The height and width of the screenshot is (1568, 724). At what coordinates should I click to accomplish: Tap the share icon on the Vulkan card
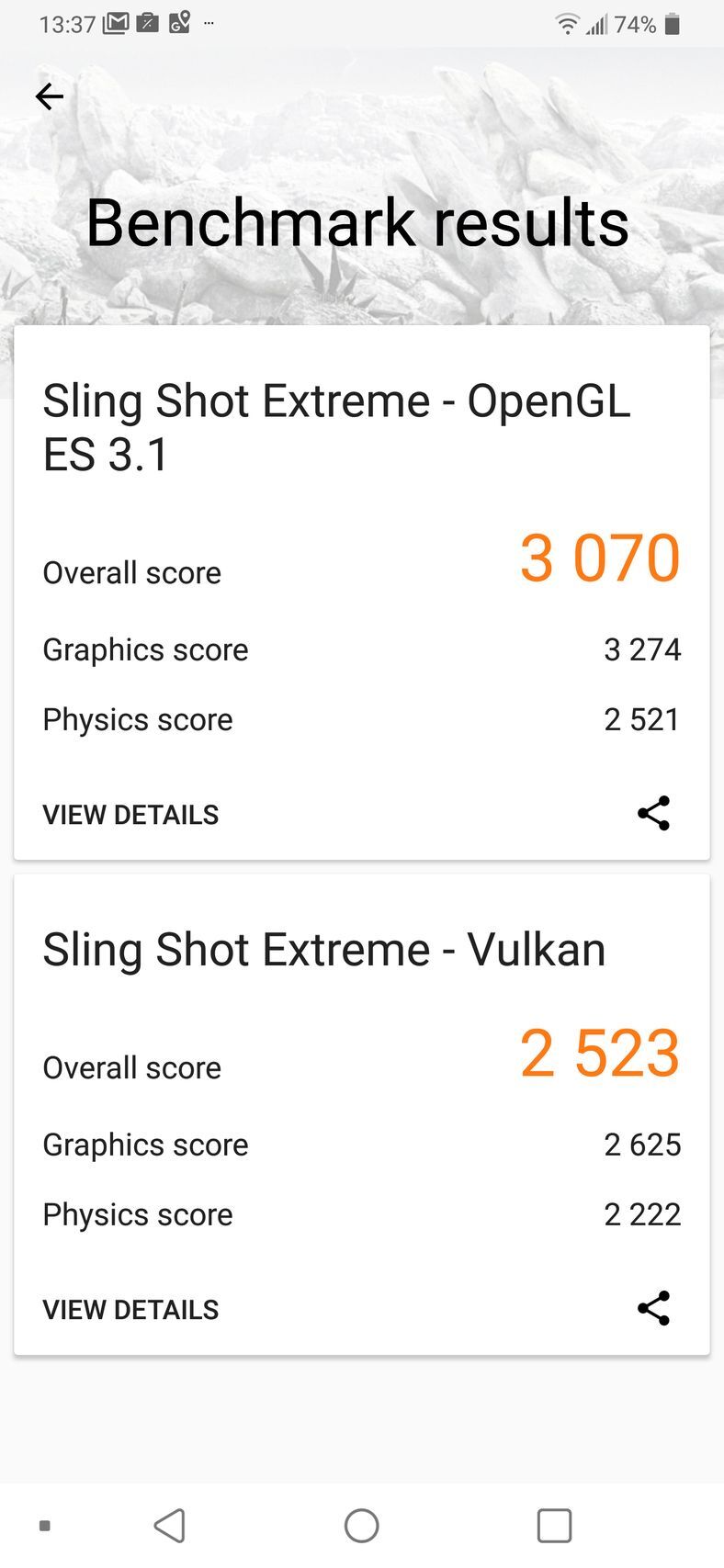coord(653,1308)
